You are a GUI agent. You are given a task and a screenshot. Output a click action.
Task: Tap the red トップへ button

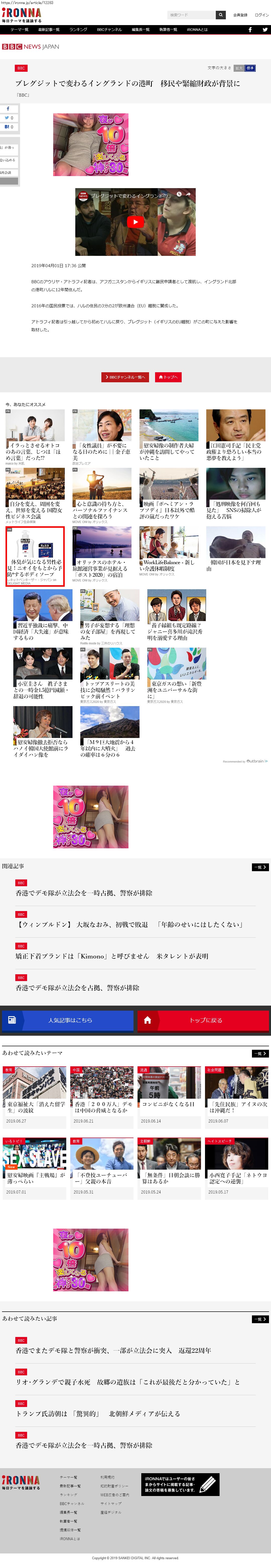168,377
